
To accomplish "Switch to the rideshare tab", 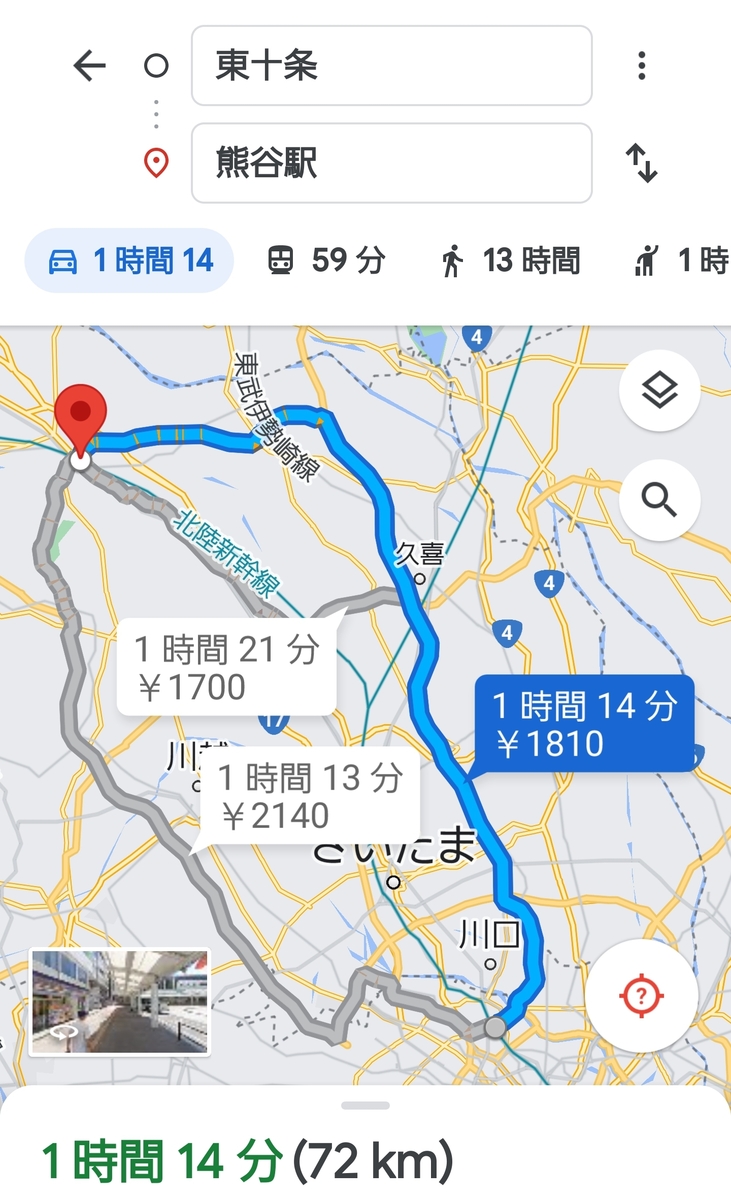I will pos(680,261).
